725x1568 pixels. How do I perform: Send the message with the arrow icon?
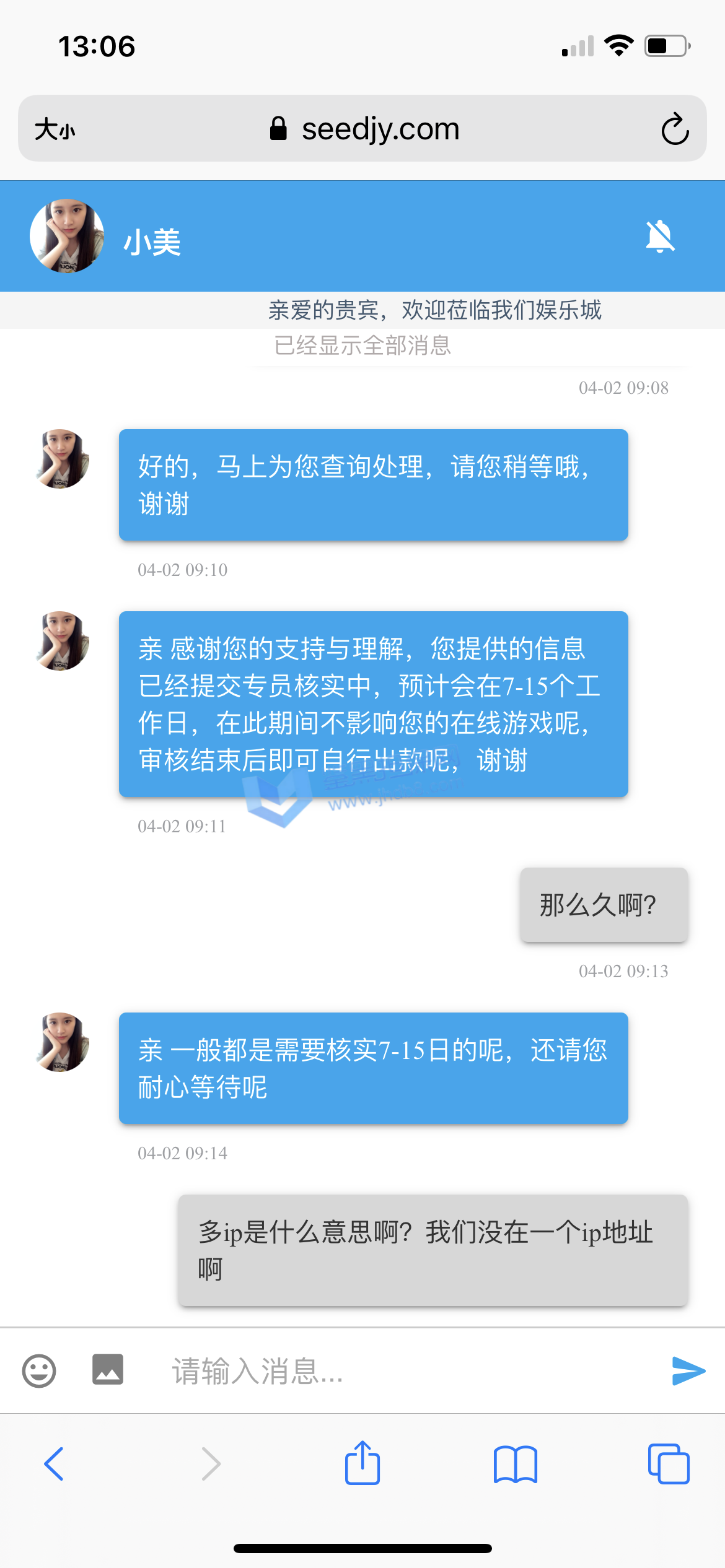tap(688, 1370)
